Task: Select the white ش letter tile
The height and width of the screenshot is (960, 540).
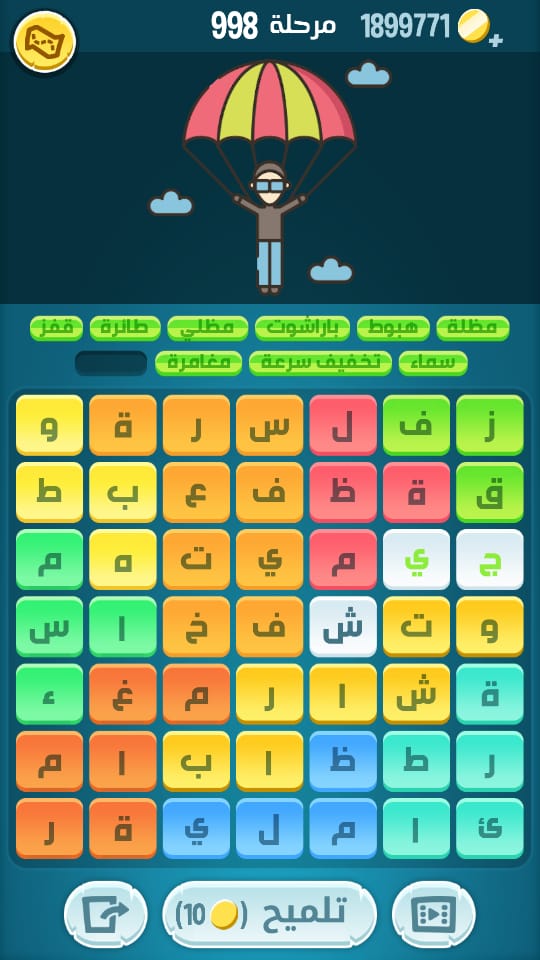Action: coord(343,627)
